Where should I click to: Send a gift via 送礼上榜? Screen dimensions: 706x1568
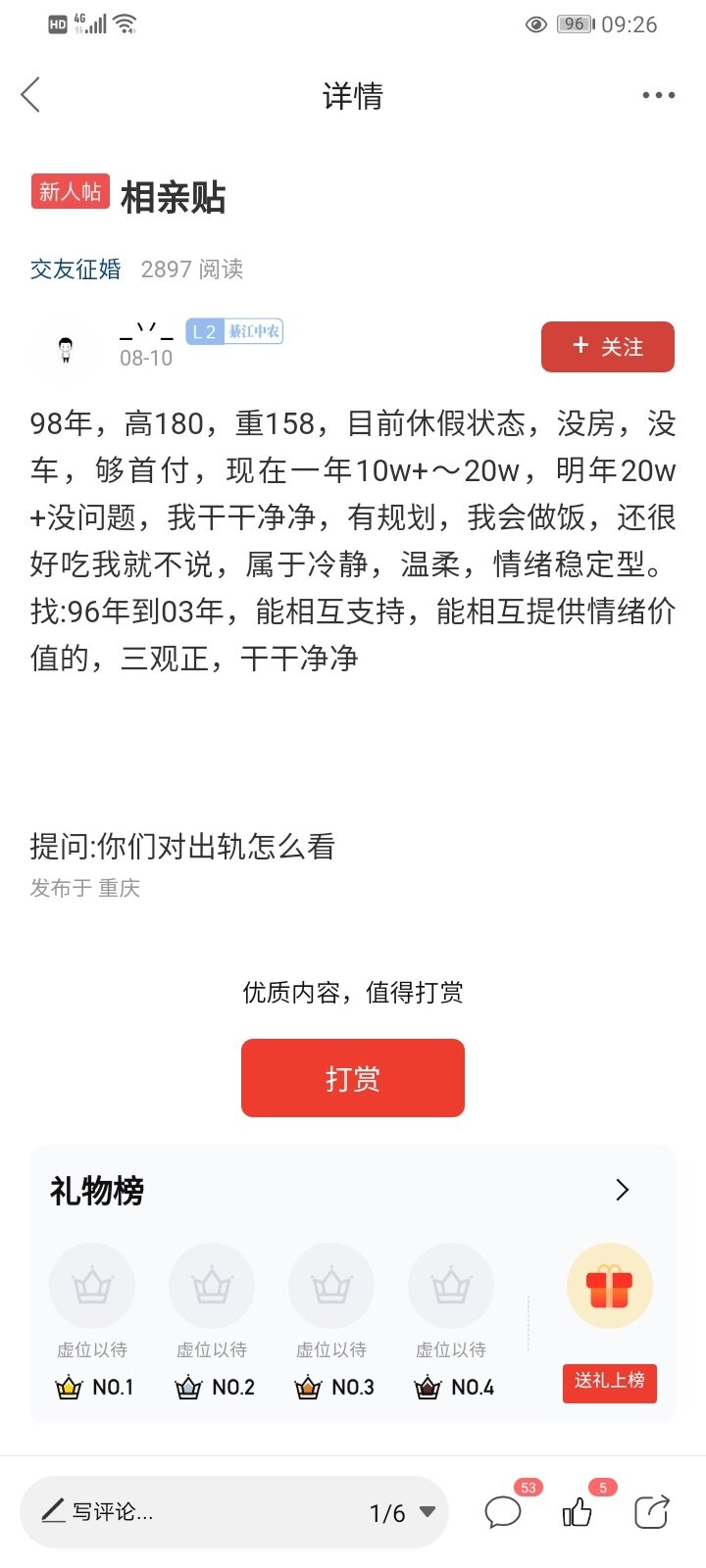609,1382
